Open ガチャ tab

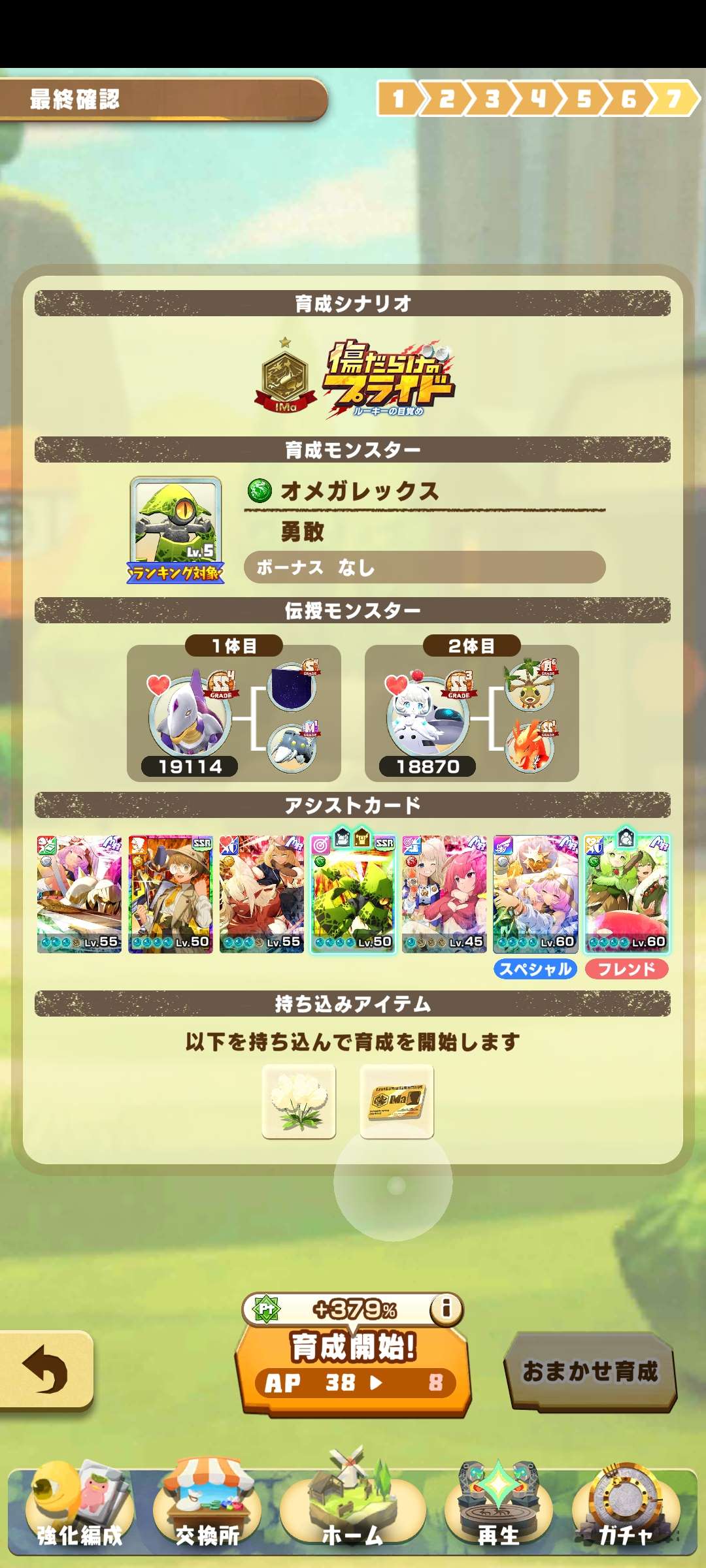626,1509
